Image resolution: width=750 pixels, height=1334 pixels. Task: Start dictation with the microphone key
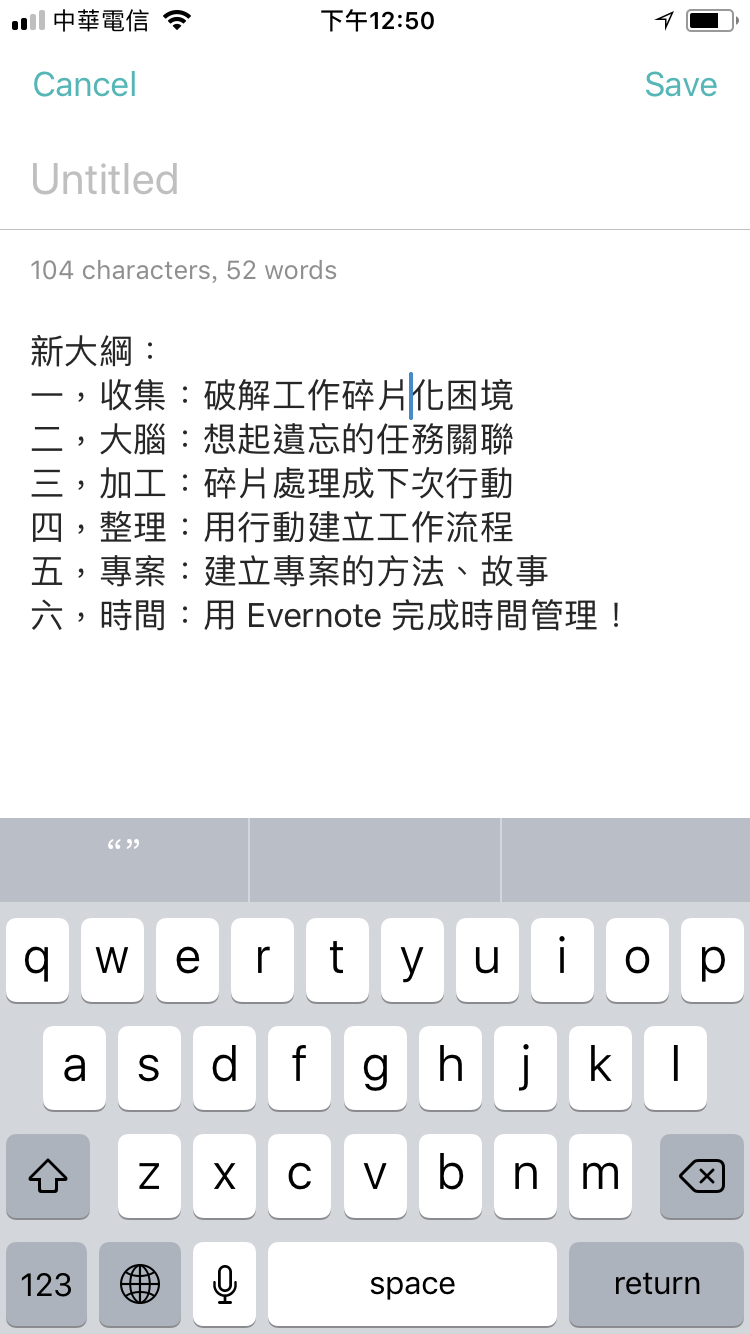[225, 1283]
